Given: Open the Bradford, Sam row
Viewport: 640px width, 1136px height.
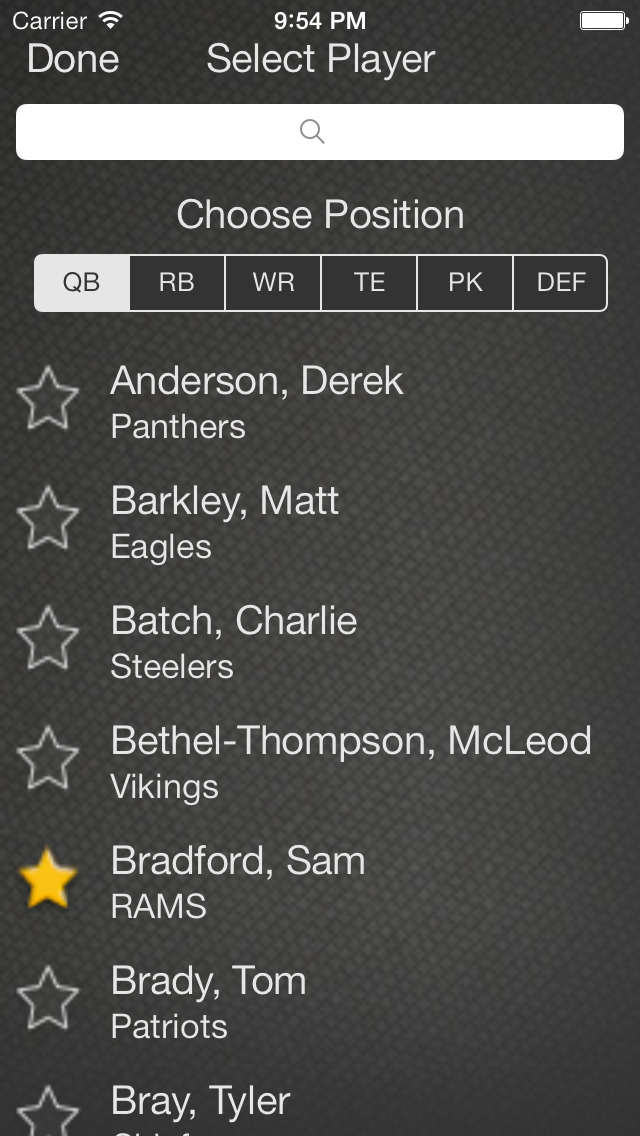Looking at the screenshot, I should point(320,882).
